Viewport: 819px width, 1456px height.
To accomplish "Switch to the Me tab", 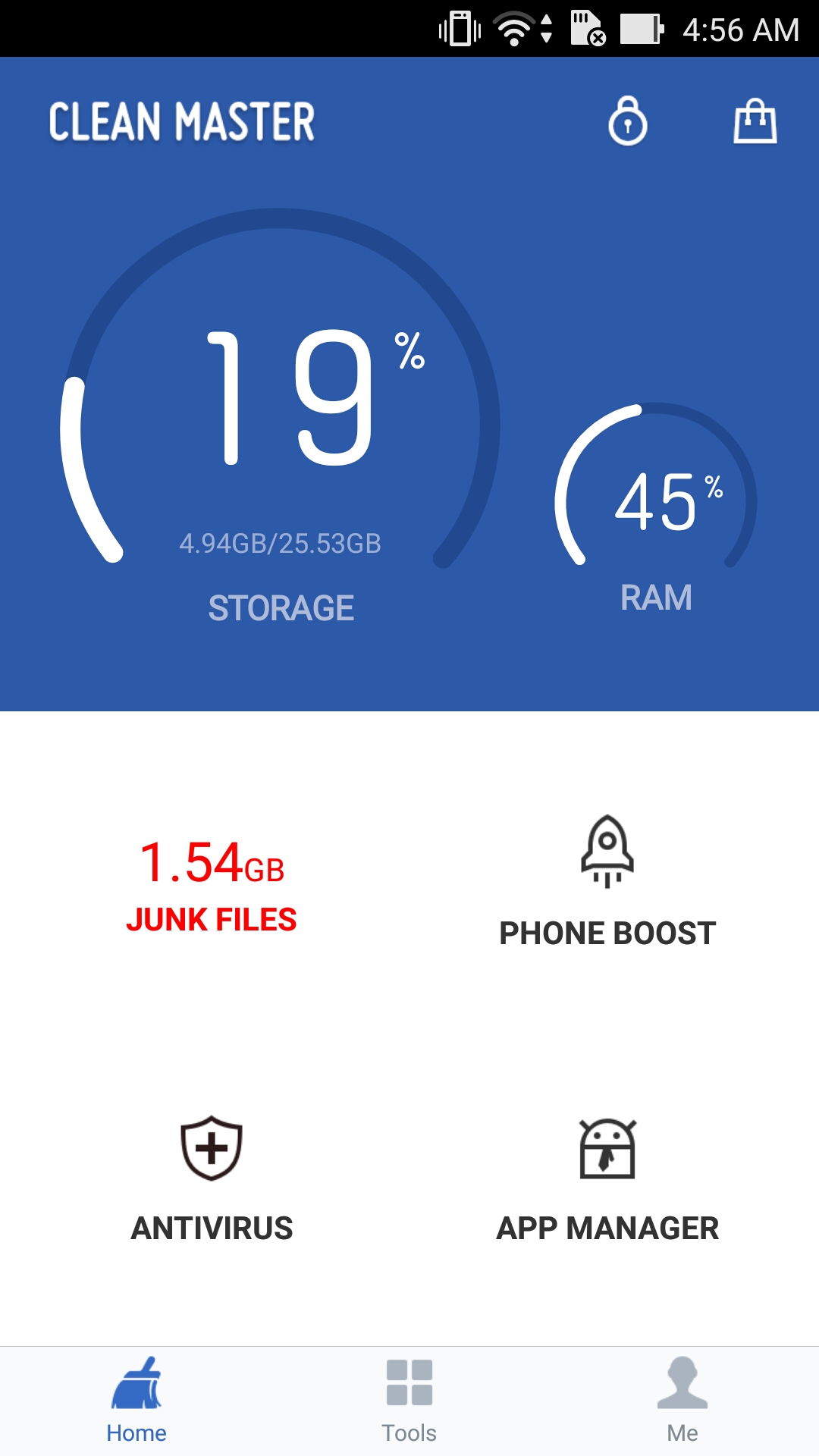I will click(682, 1401).
